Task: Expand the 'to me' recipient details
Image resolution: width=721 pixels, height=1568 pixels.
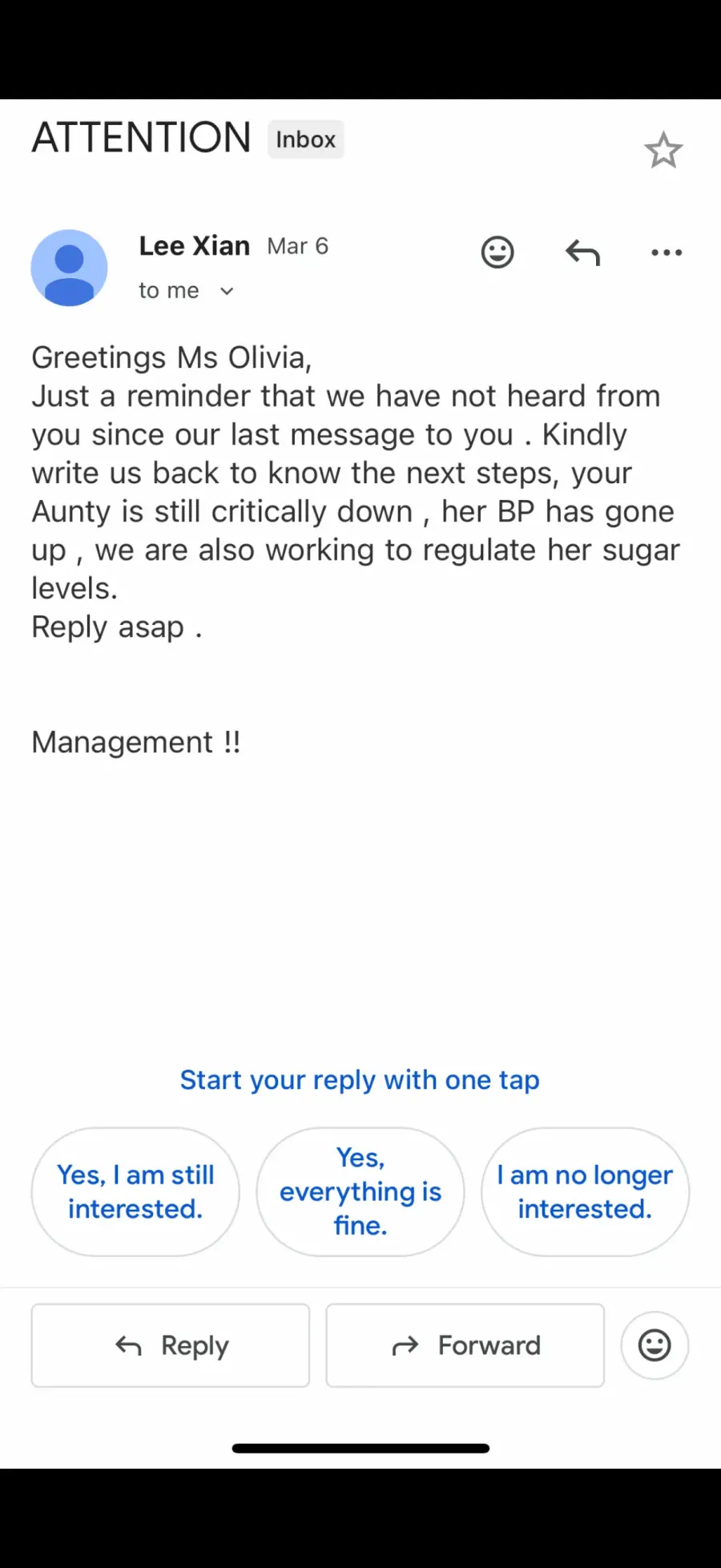Action: click(x=227, y=291)
